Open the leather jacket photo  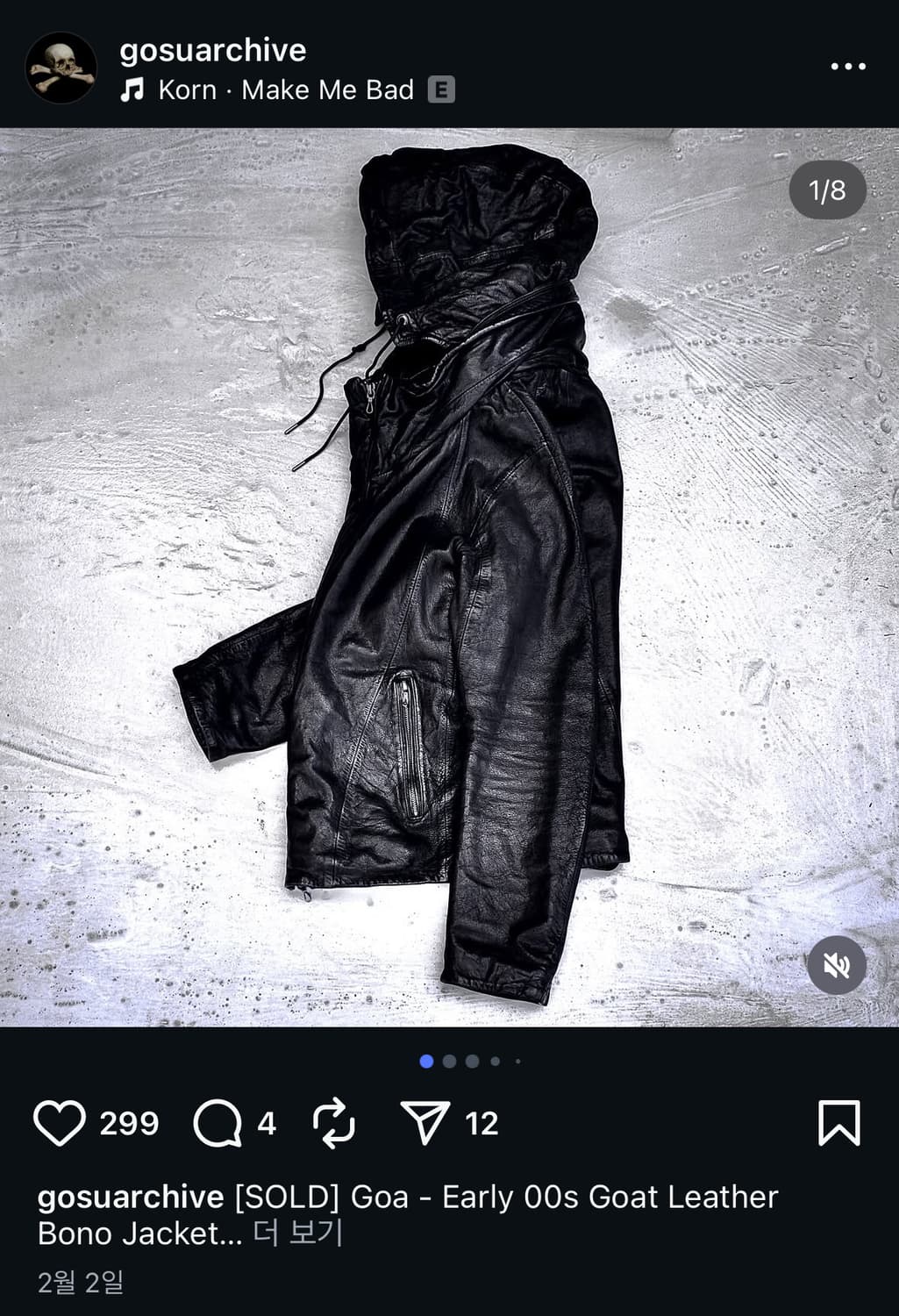click(x=449, y=577)
